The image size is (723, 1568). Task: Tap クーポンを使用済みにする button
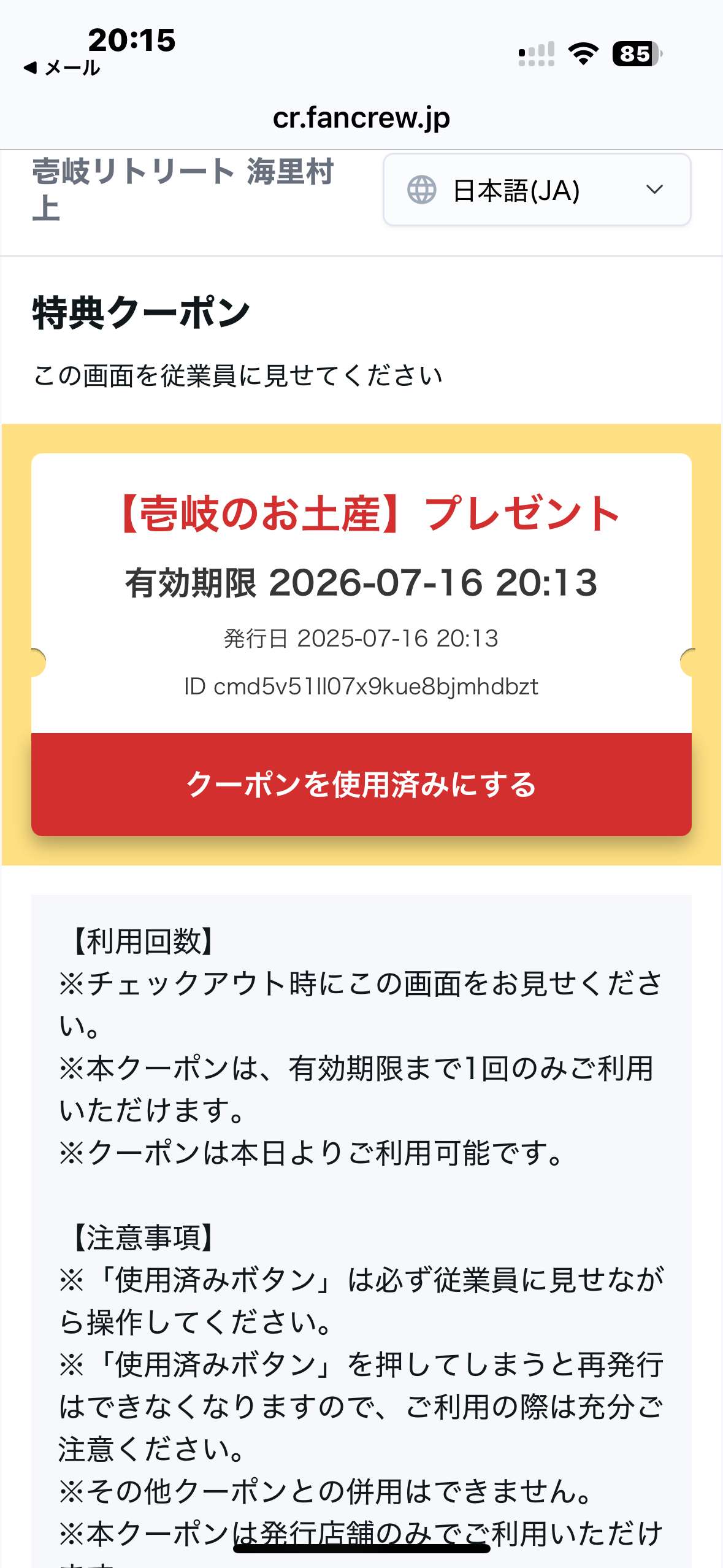coord(361,785)
